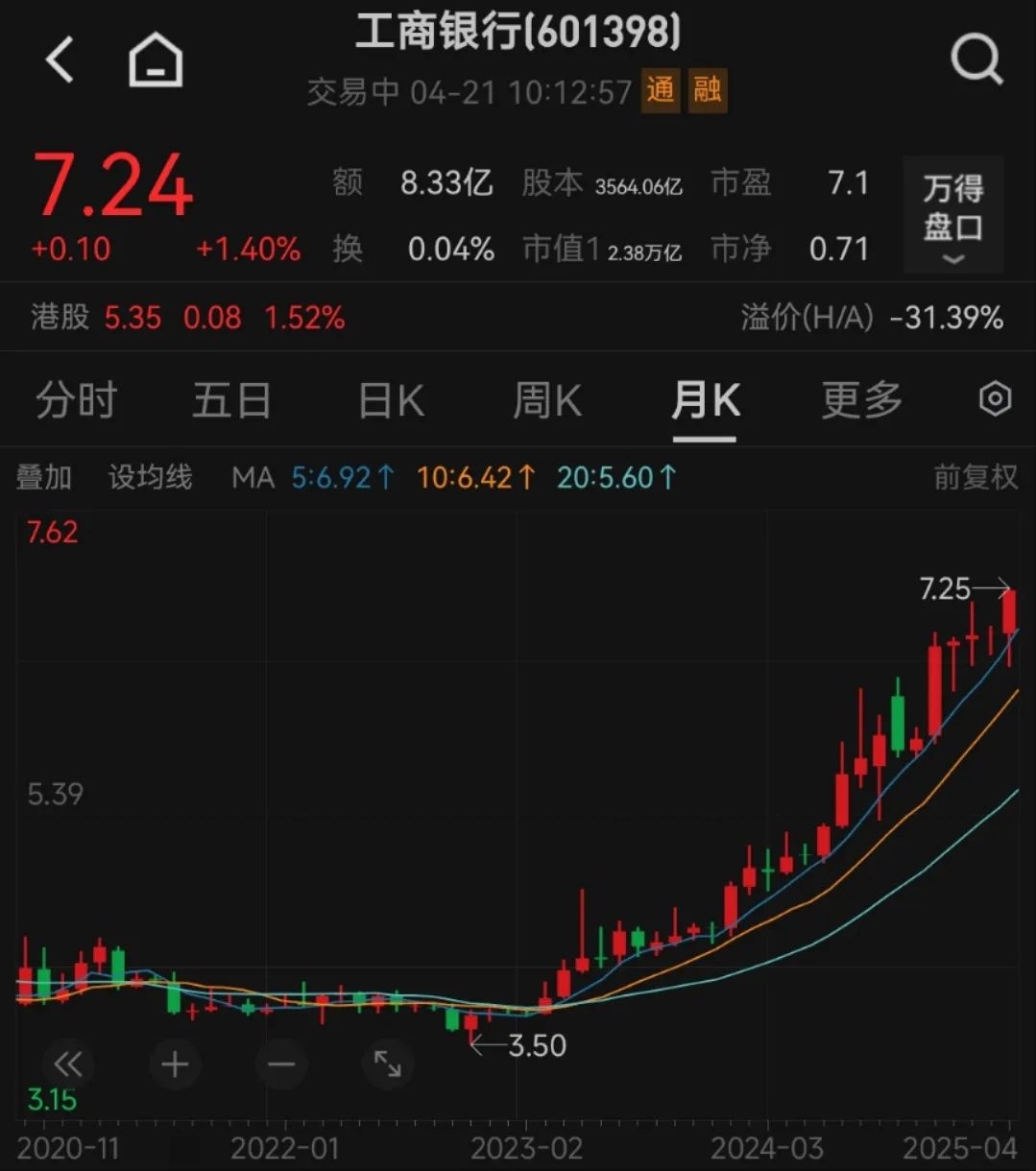Zoom out the K-line chart
The width and height of the screenshot is (1036, 1171).
(281, 1063)
